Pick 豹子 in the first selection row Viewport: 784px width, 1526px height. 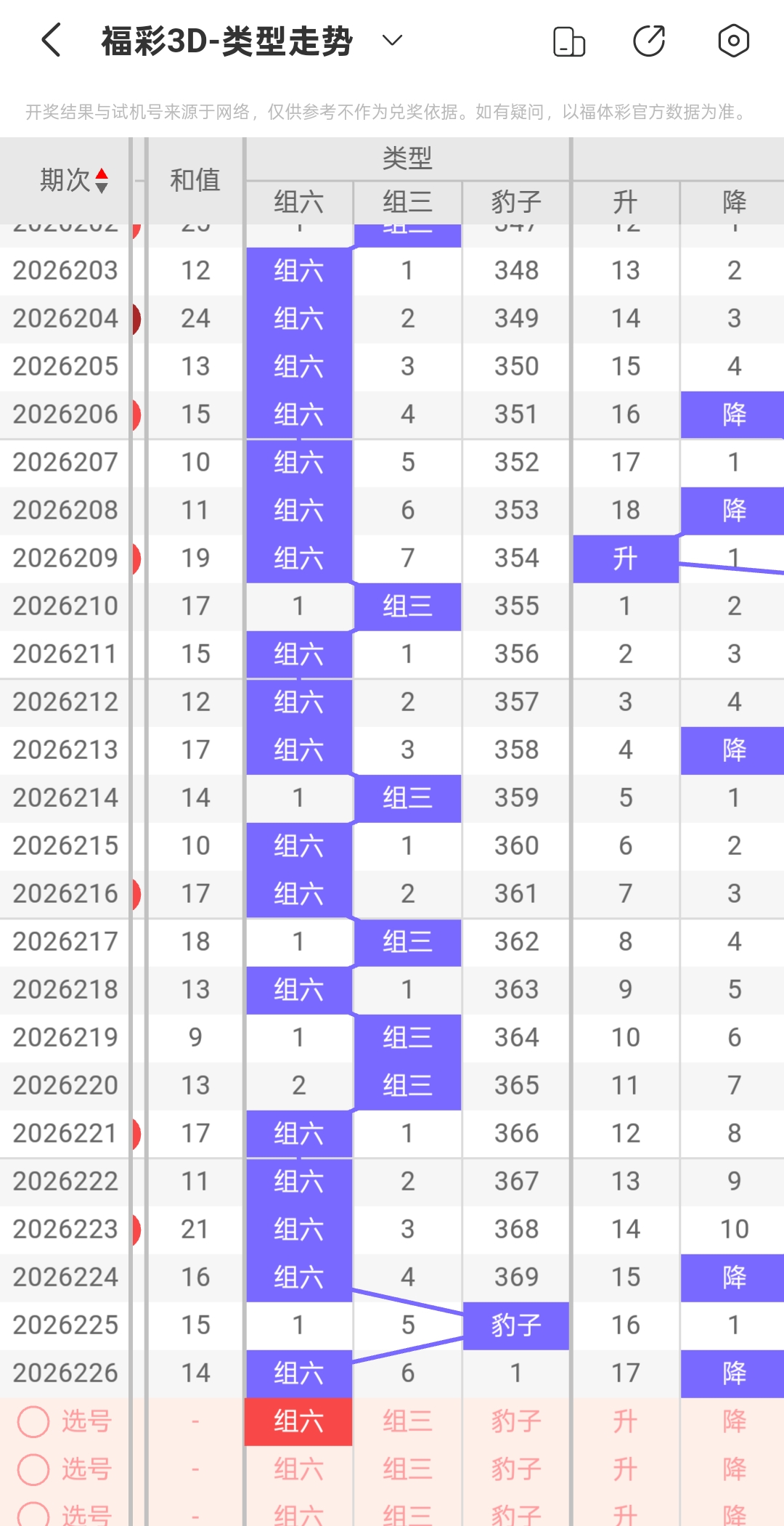[516, 1421]
